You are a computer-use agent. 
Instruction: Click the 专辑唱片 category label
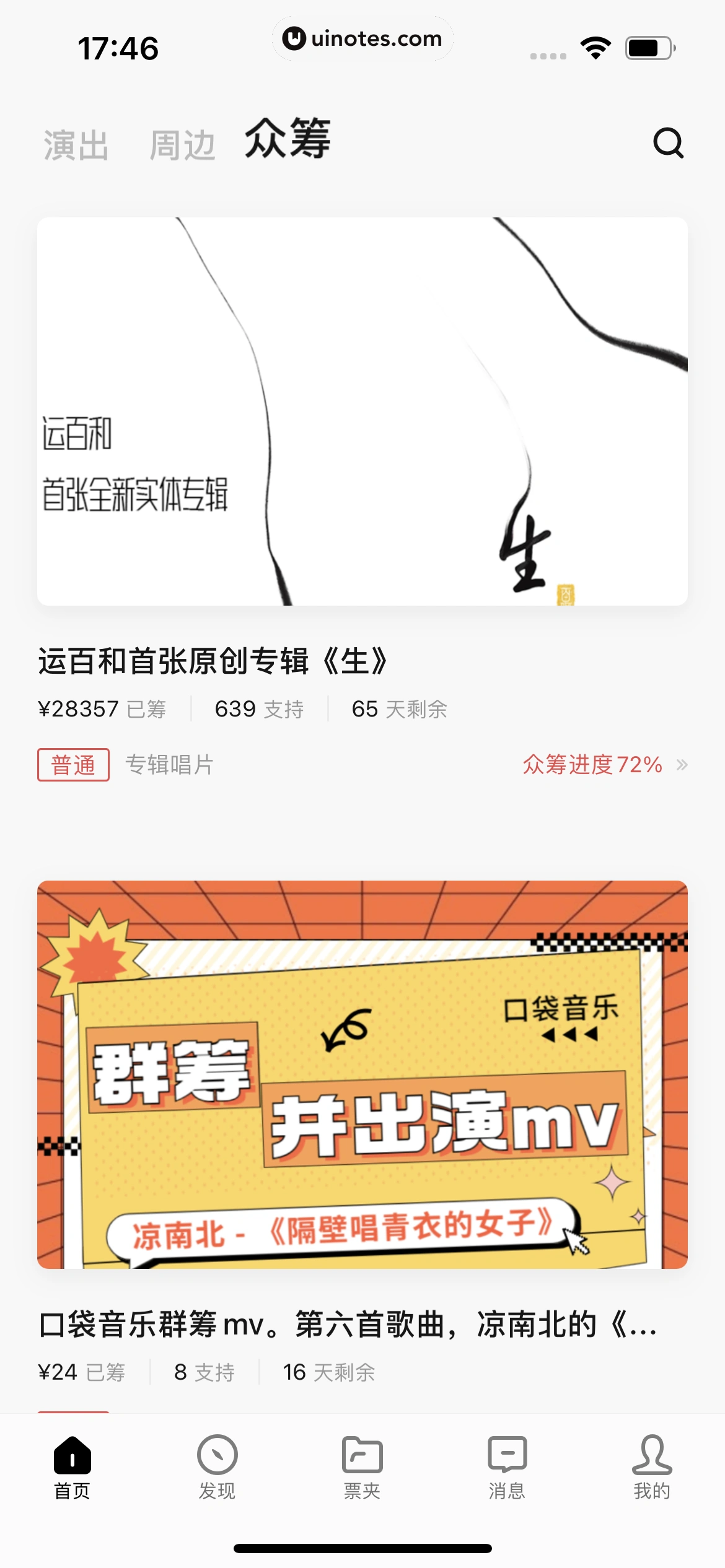tap(169, 765)
